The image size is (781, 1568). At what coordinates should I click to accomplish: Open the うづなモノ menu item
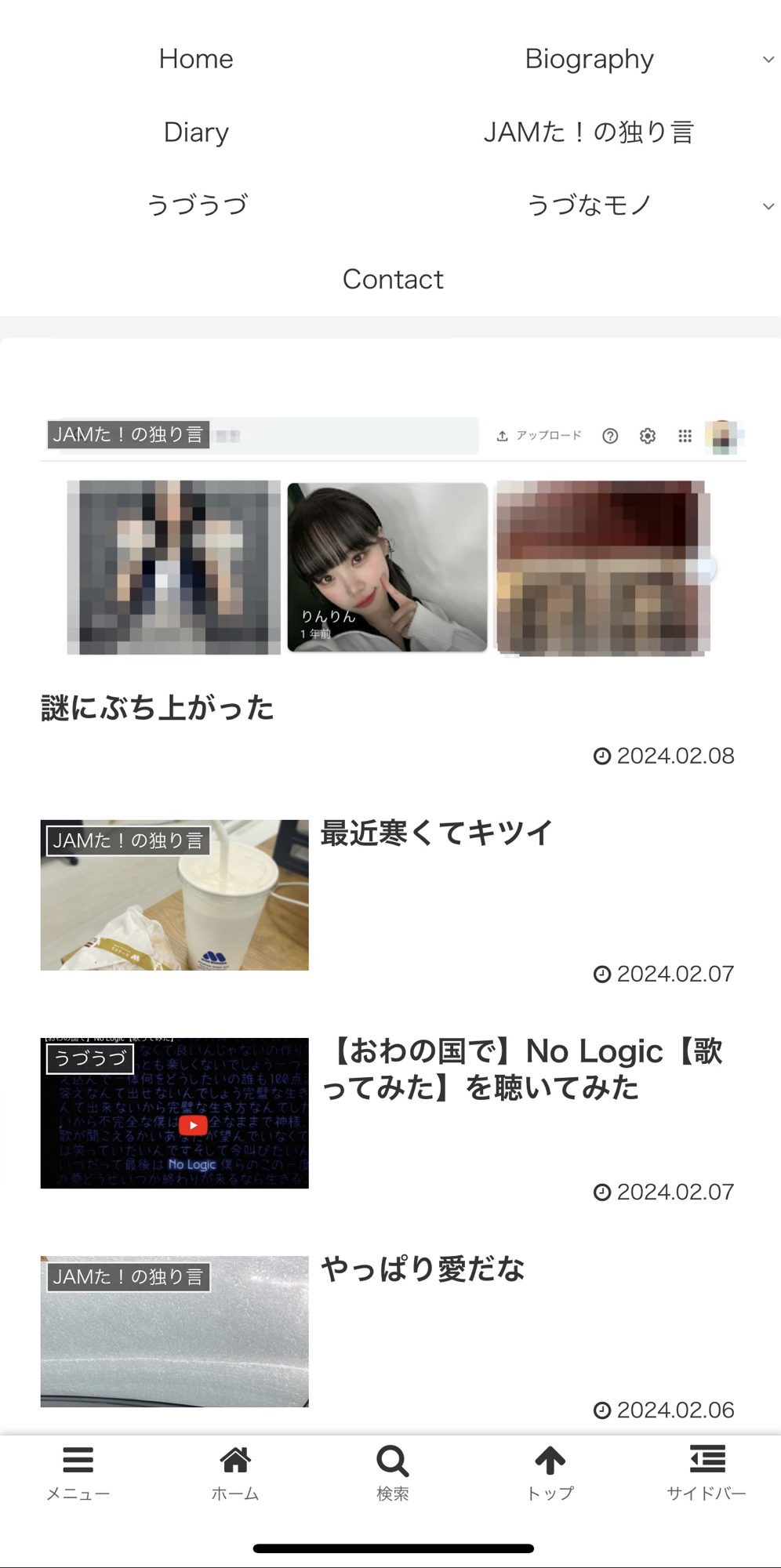tap(589, 205)
